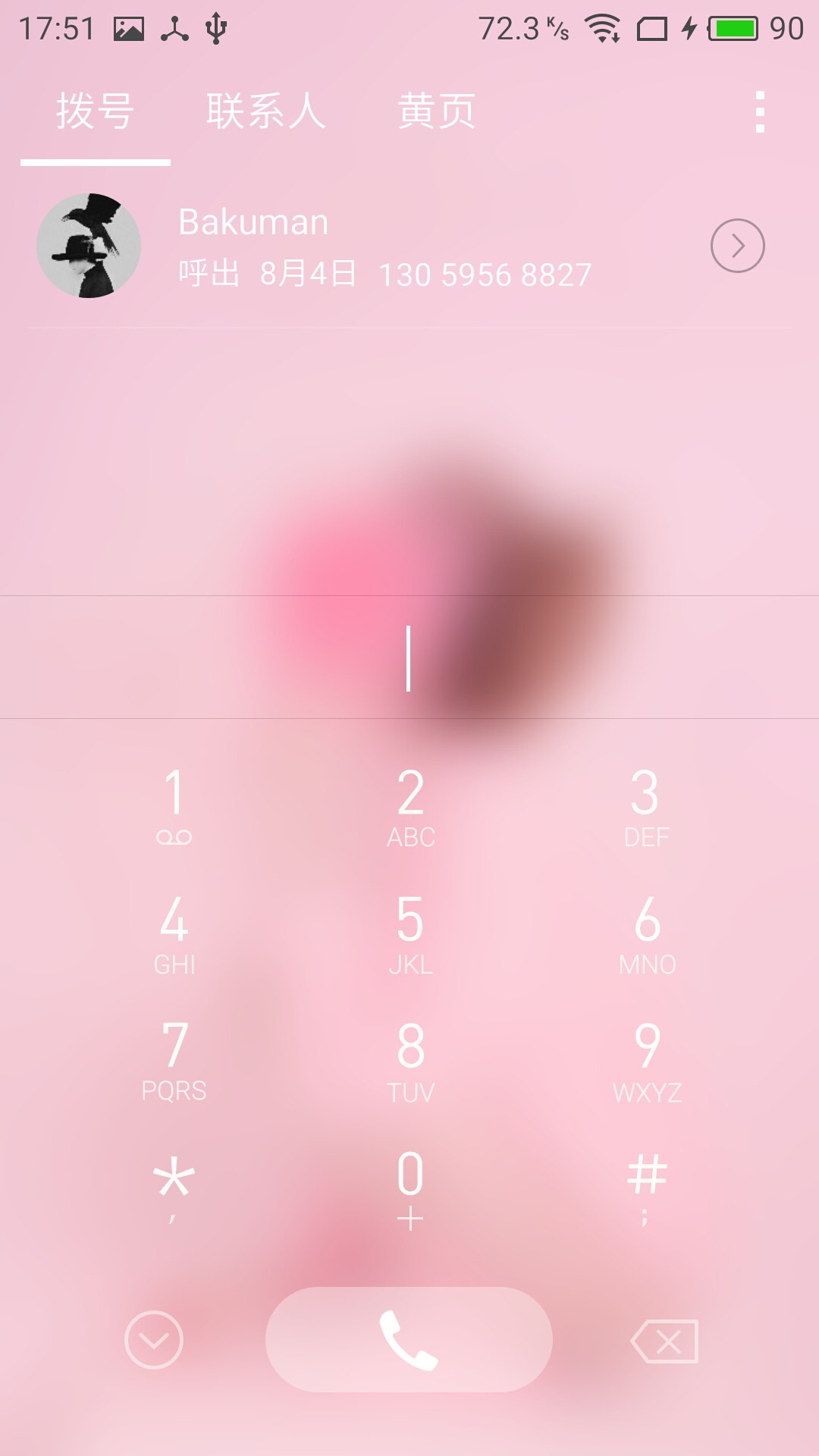Tap the number input field

(409, 657)
